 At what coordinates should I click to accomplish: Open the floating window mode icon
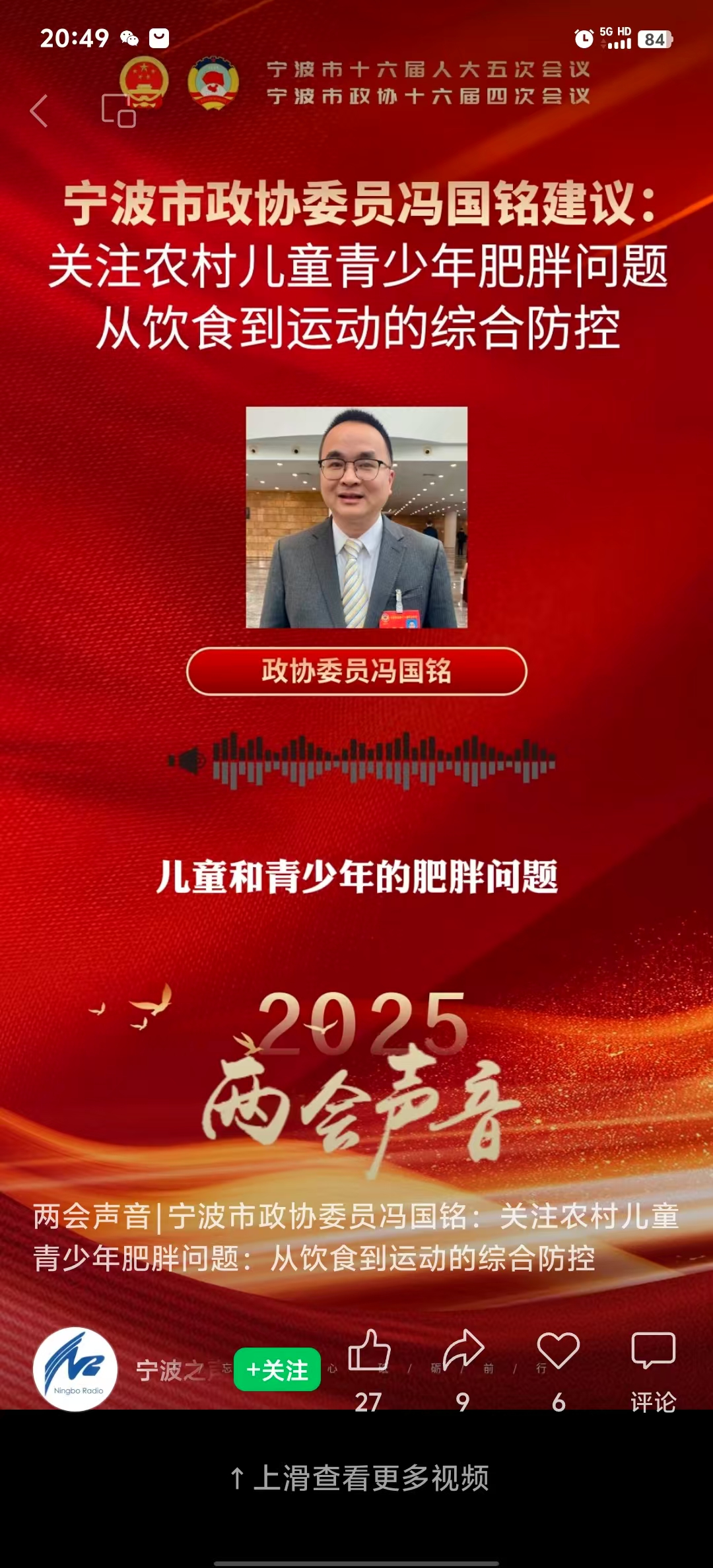(119, 111)
